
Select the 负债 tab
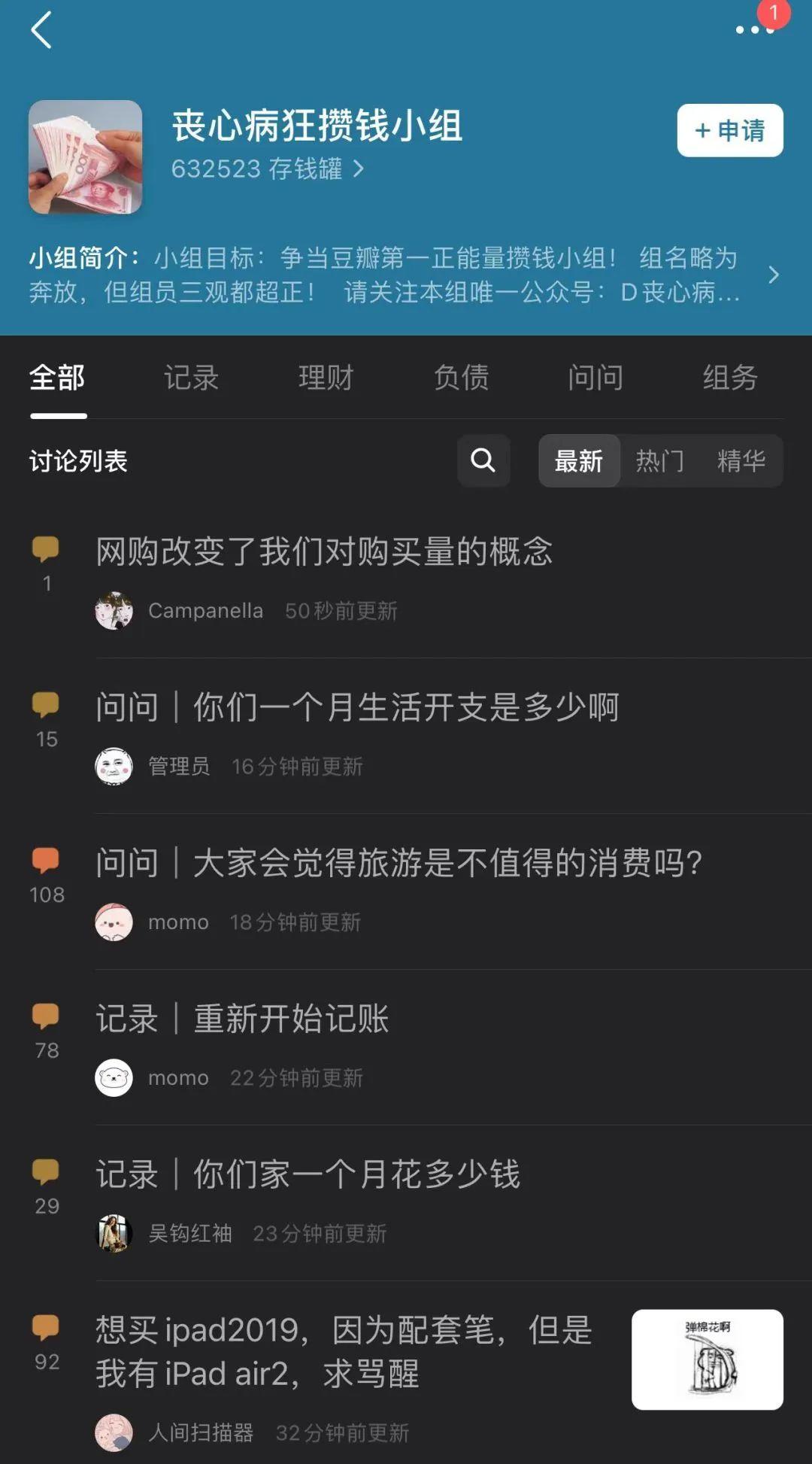461,378
